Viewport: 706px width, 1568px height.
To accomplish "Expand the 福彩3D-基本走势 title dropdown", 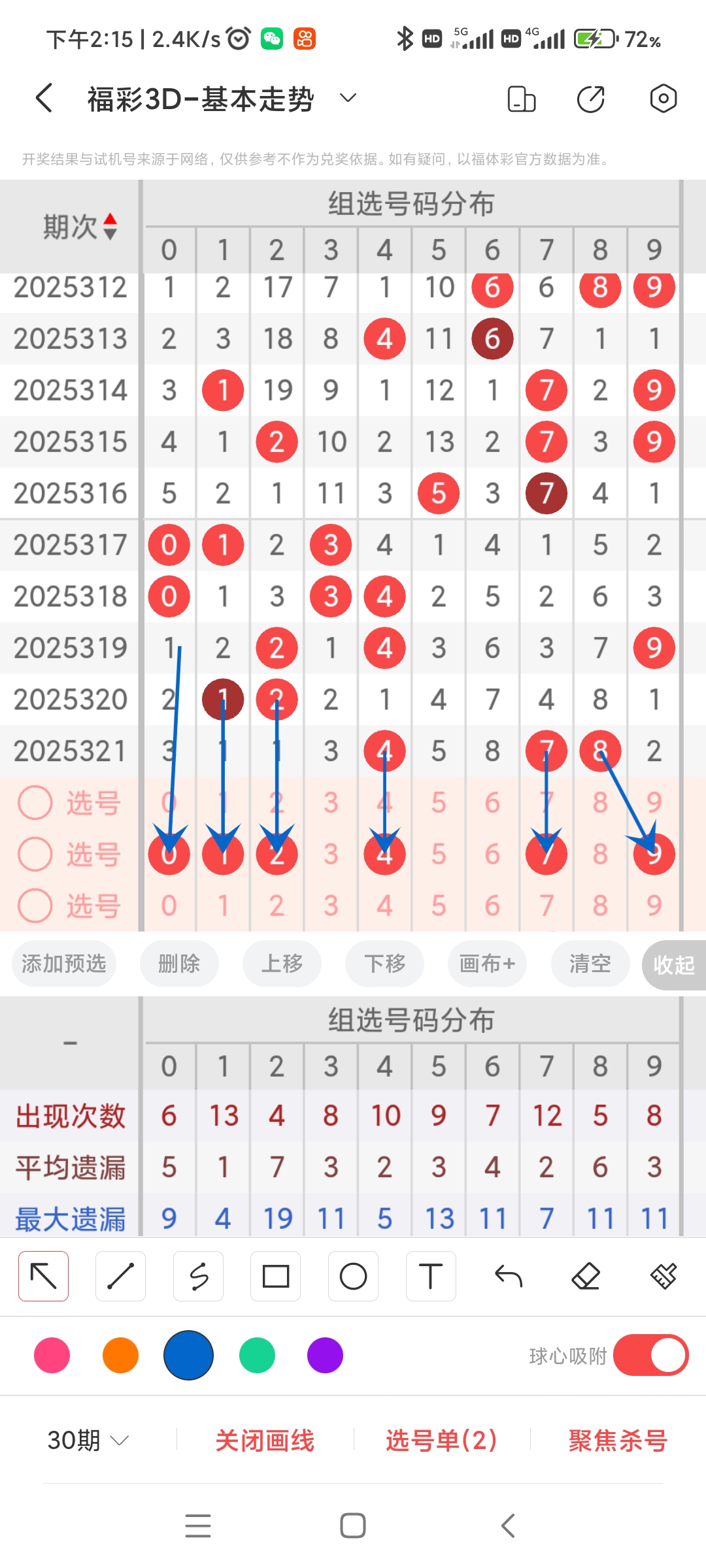I will tap(347, 98).
